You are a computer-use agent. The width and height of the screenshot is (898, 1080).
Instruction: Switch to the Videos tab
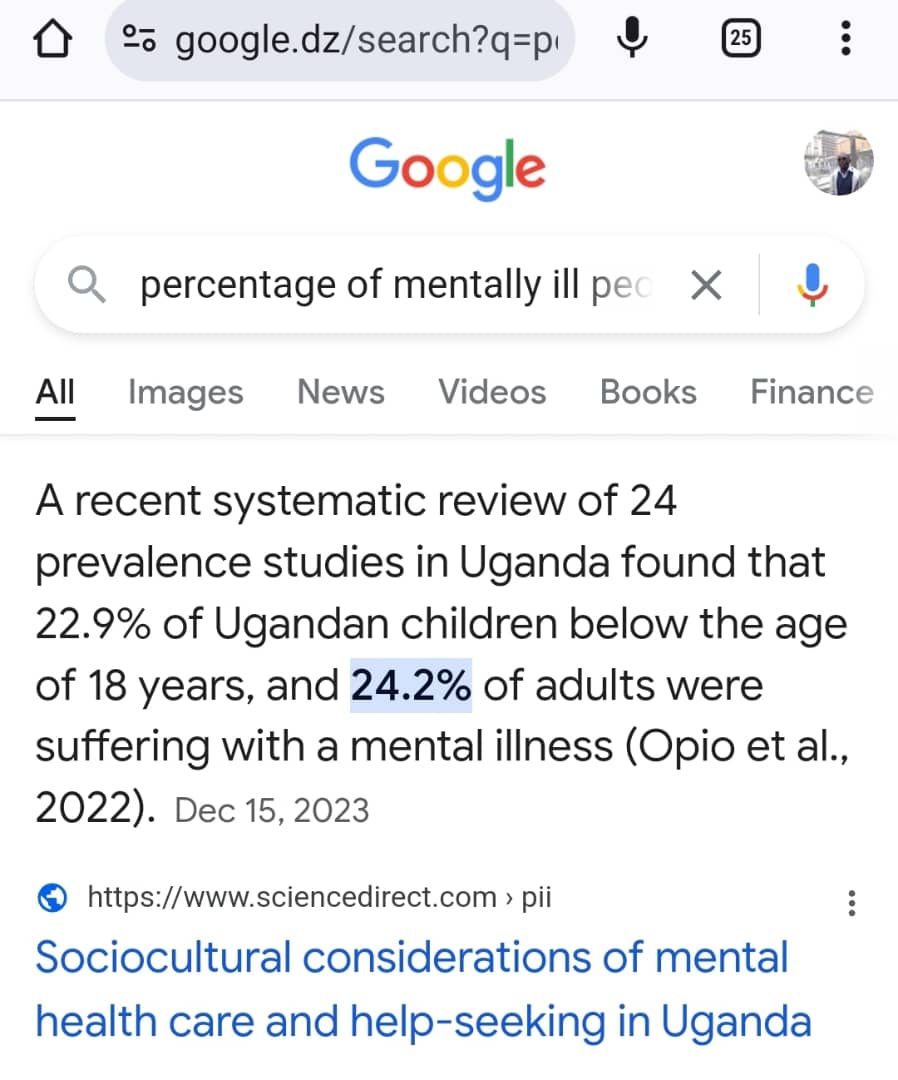[x=492, y=392]
